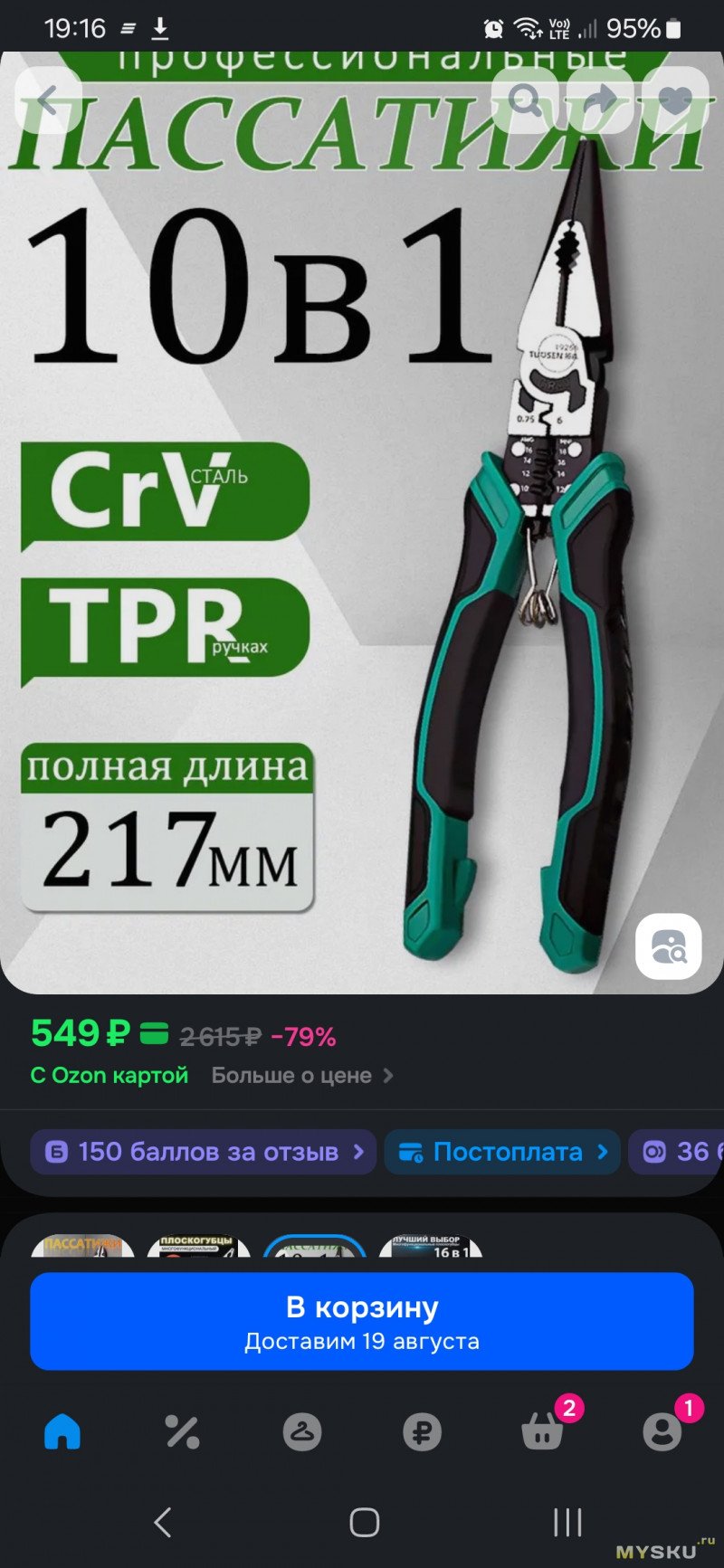The width and height of the screenshot is (724, 1568).
Task: Find similar items by photo
Action: pos(669,946)
